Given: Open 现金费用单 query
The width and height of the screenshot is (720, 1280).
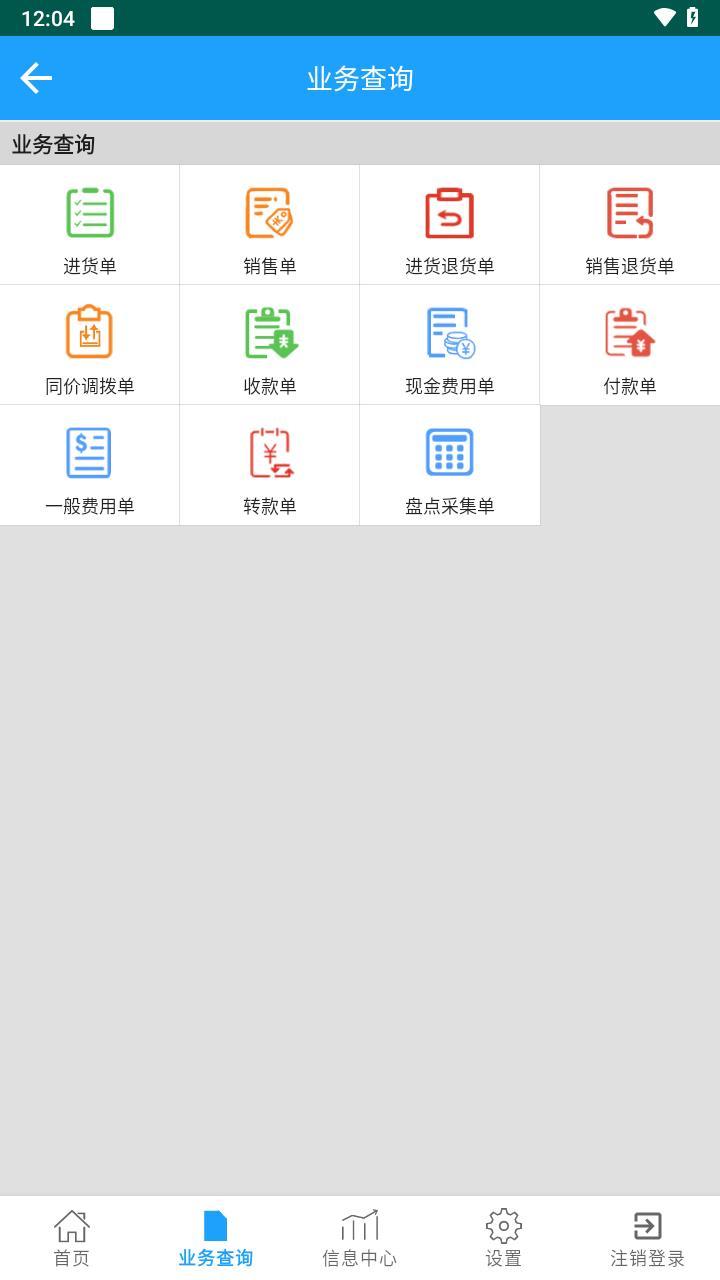Looking at the screenshot, I should point(450,346).
